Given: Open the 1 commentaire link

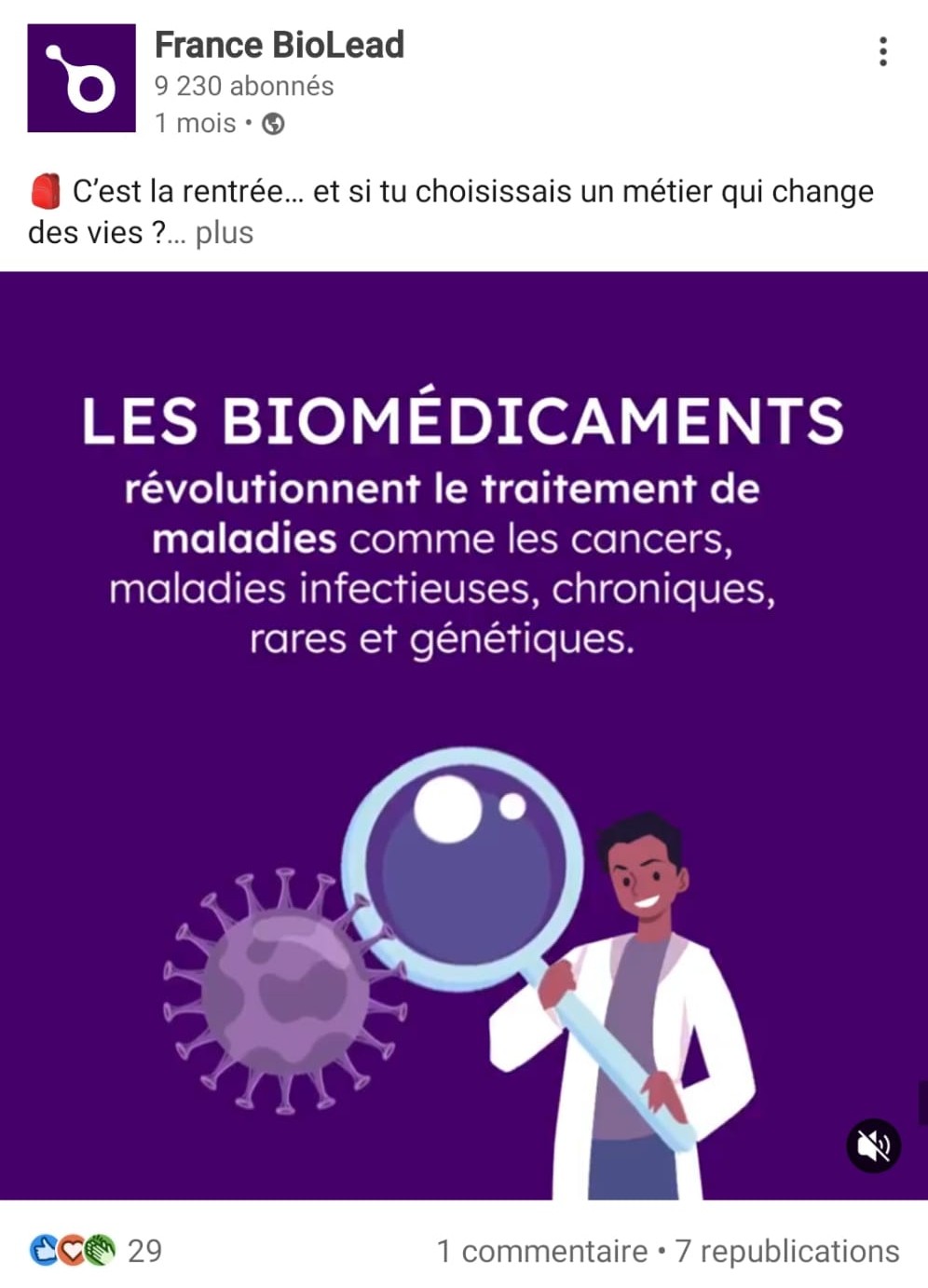Looking at the screenshot, I should 541,1251.
